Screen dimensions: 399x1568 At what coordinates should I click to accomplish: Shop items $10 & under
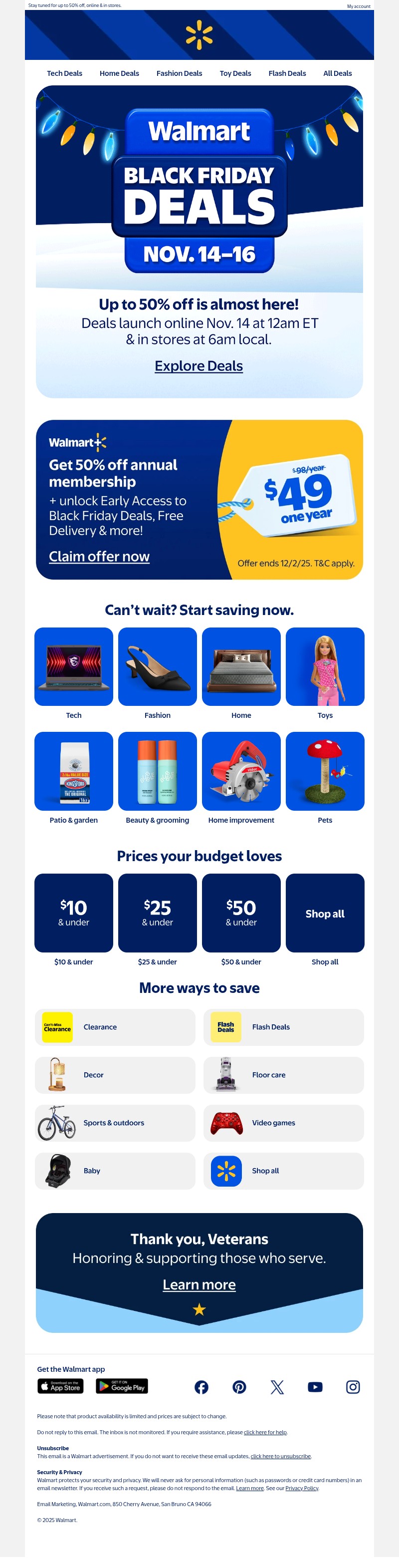[74, 913]
